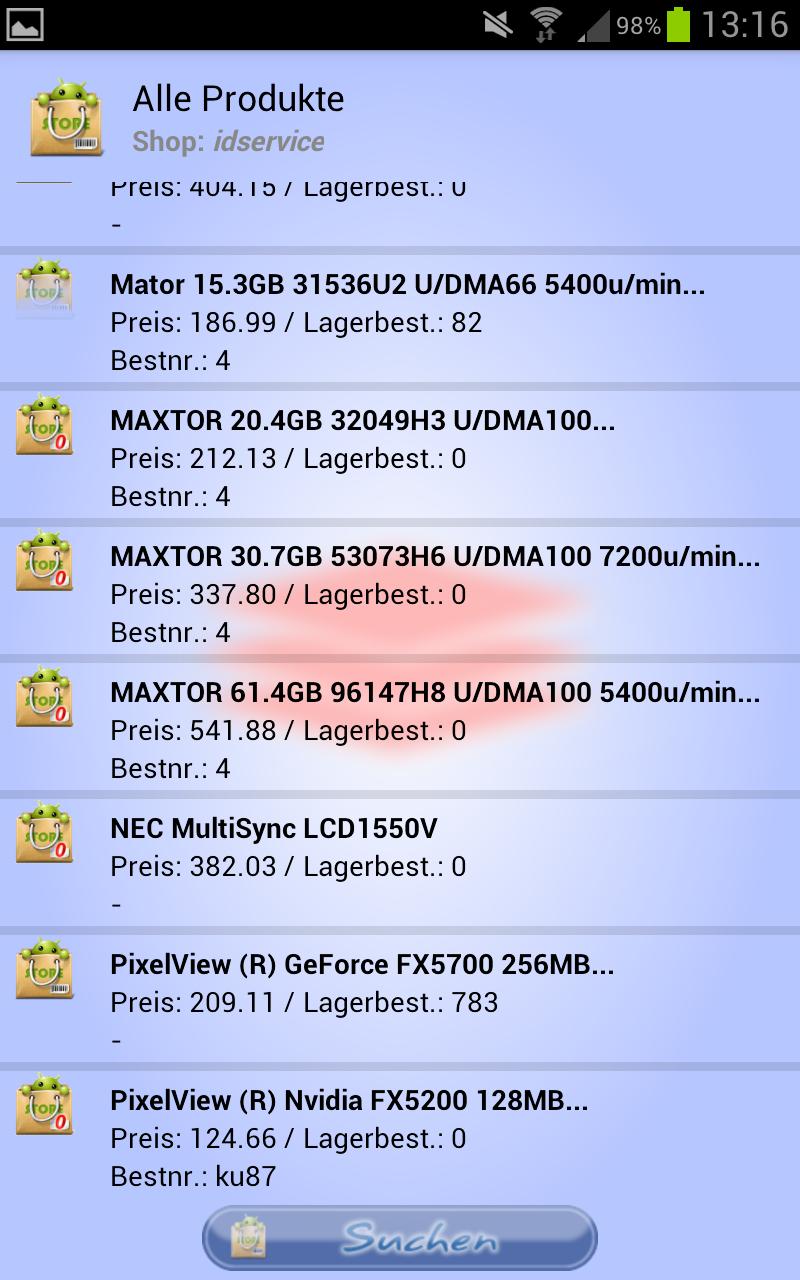Tap the Suchen search button
The image size is (800, 1280).
(x=400, y=1238)
